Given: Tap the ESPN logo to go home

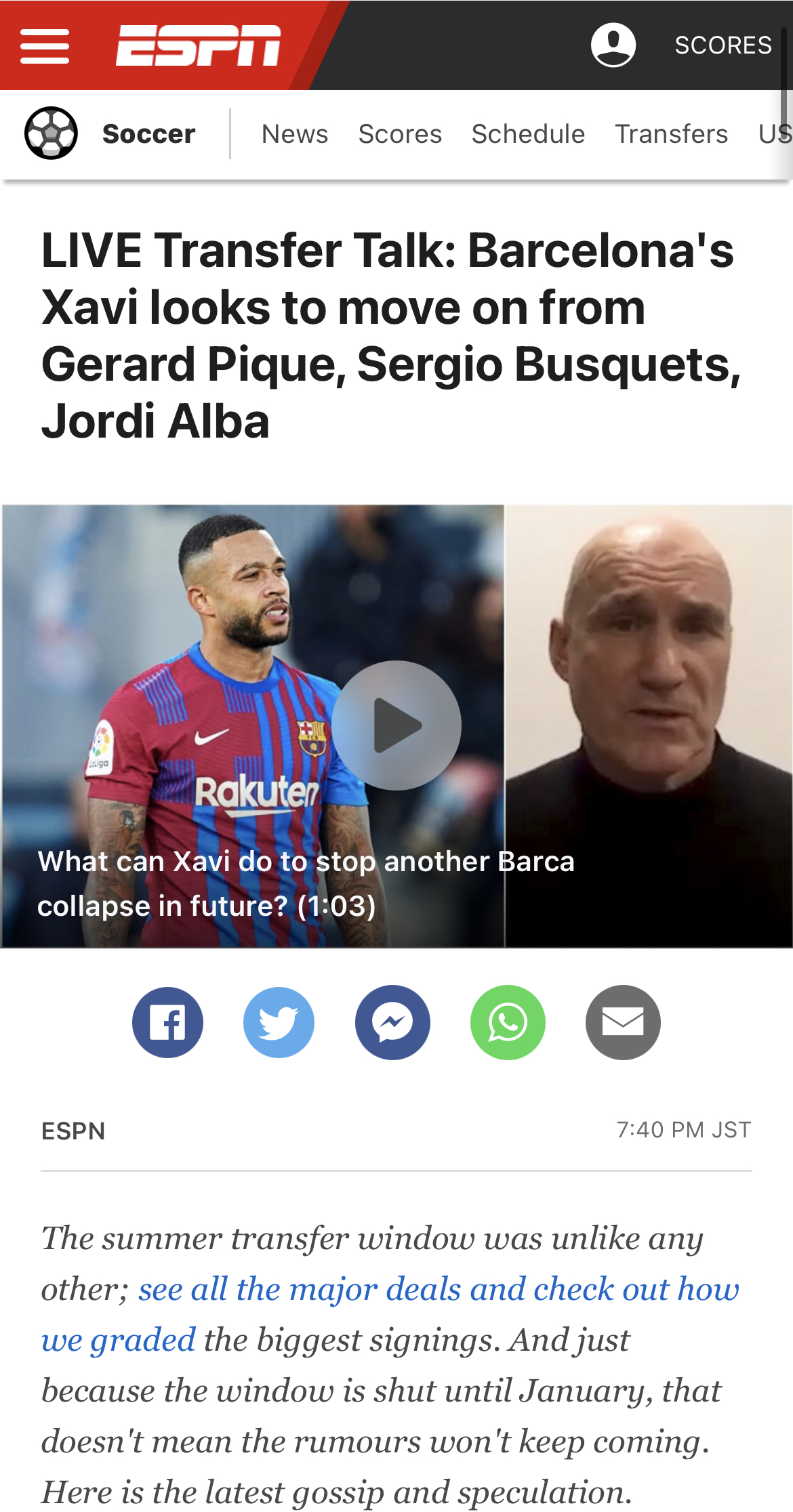Looking at the screenshot, I should [199, 46].
